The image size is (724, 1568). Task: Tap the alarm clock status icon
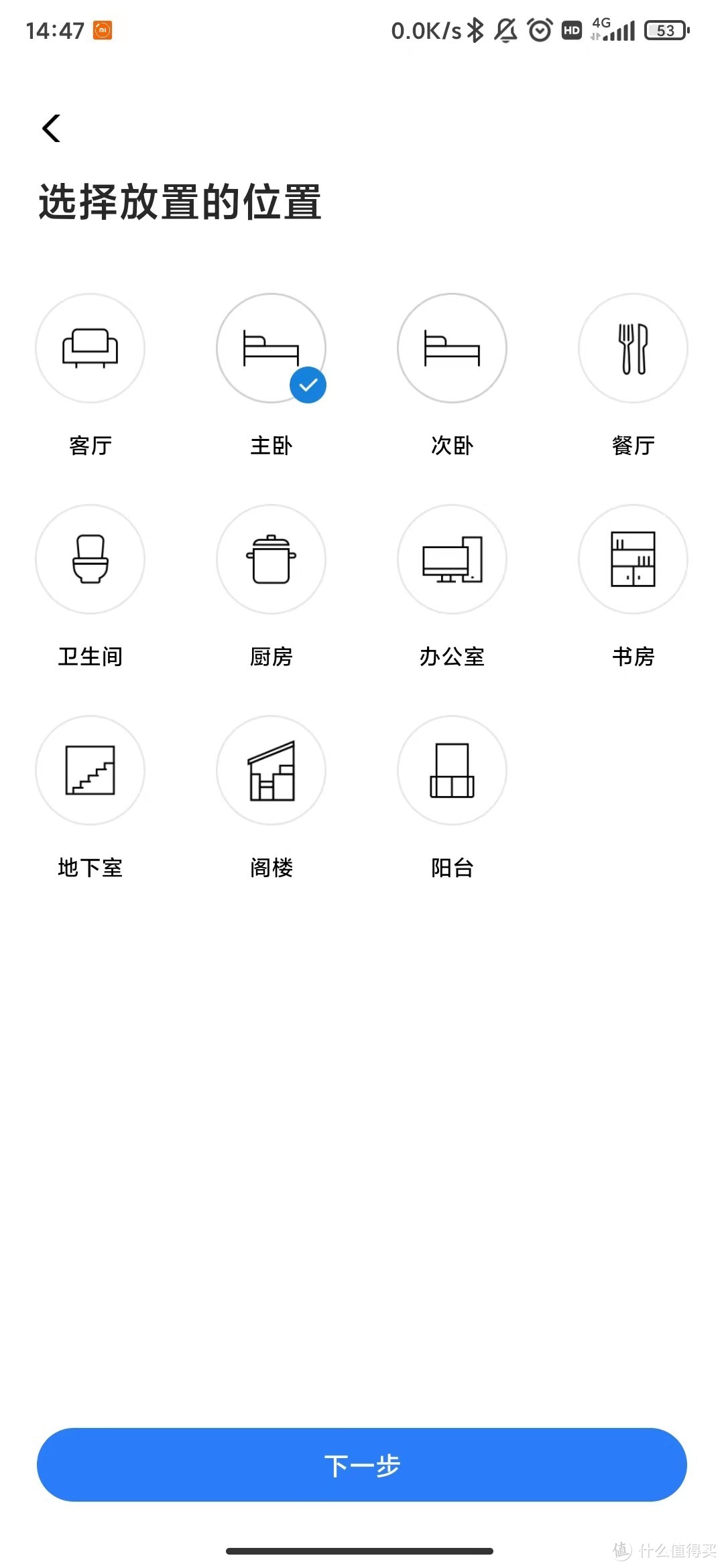(538, 30)
